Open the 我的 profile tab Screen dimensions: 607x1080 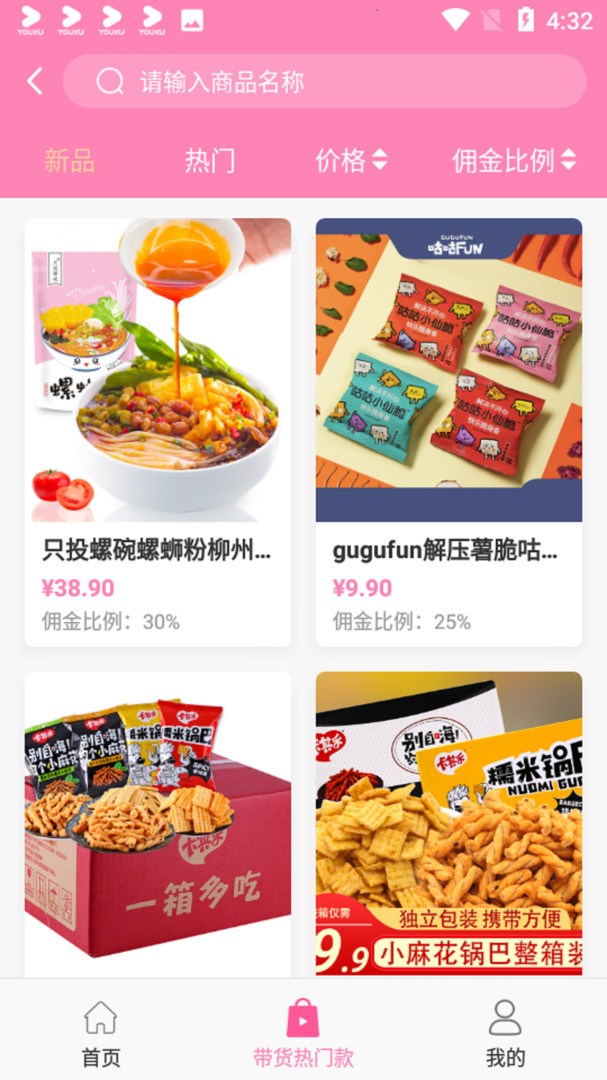[x=505, y=1033]
